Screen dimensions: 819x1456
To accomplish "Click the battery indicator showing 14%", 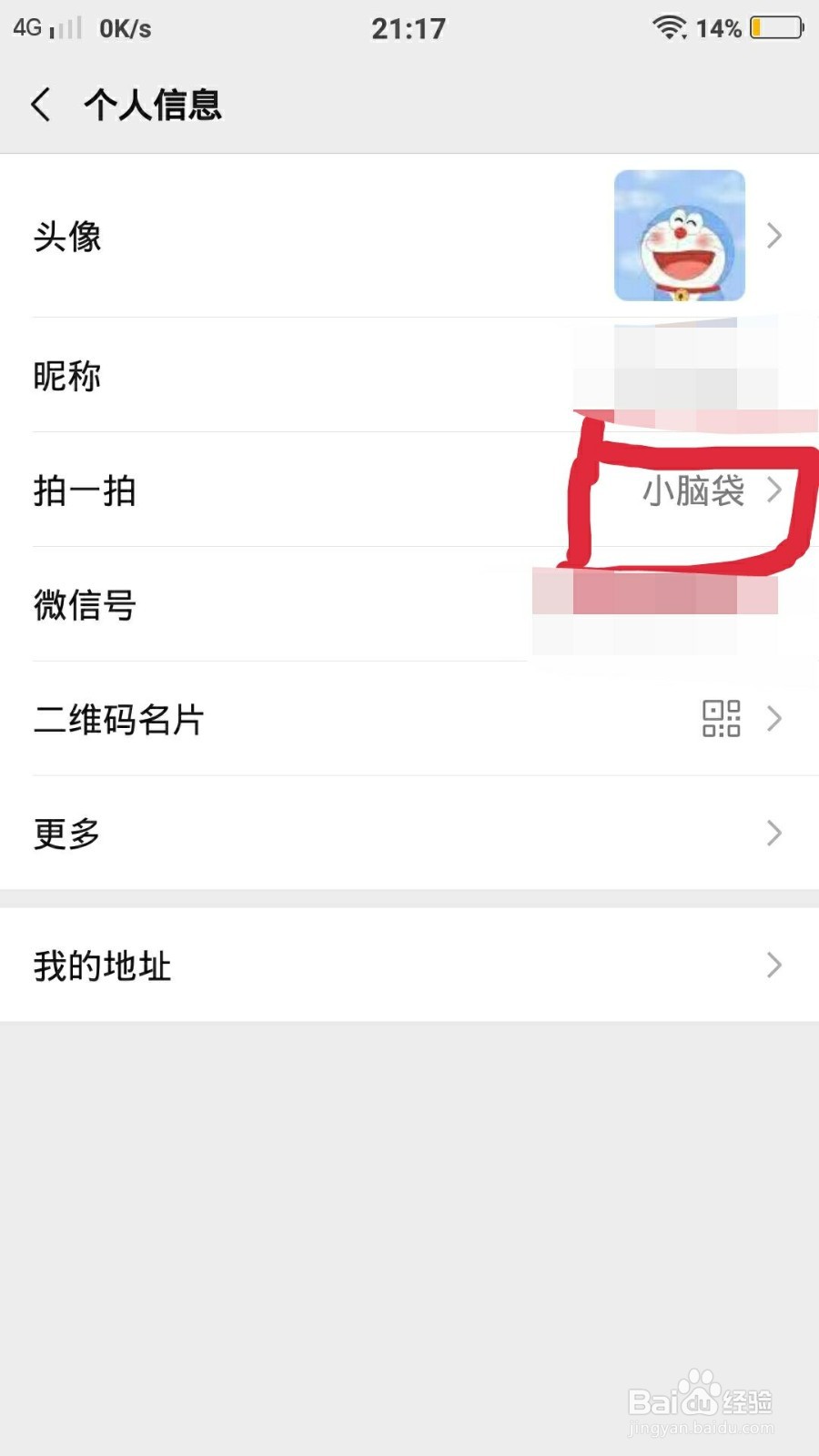I will (x=769, y=27).
